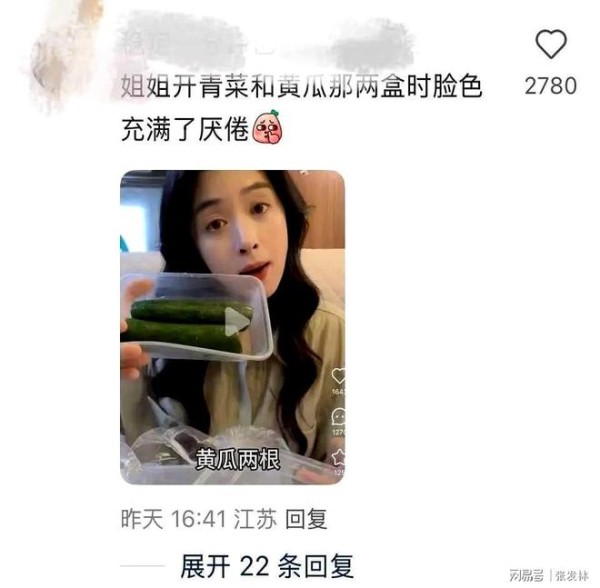Tap 回复 to reply to the comment
Screen dimensions: 600x588
click(x=306, y=520)
